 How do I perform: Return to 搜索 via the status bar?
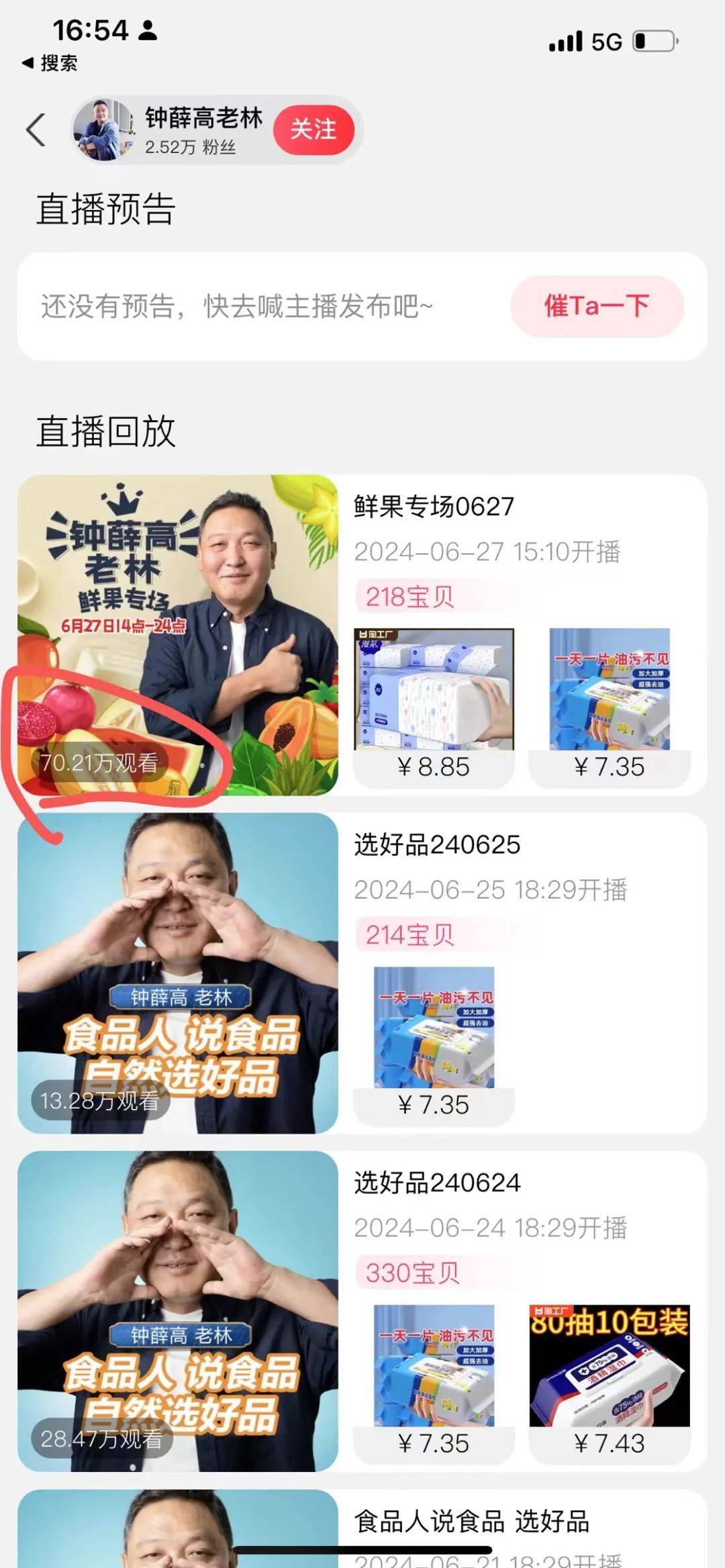click(x=50, y=63)
